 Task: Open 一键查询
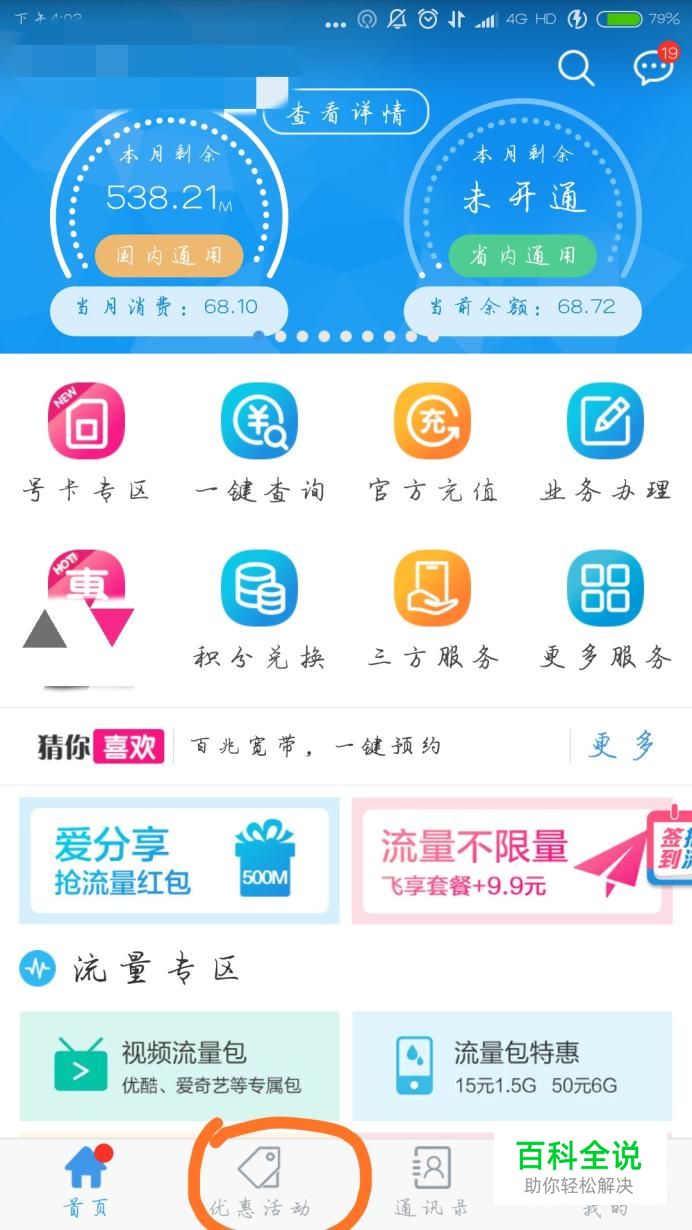259,440
